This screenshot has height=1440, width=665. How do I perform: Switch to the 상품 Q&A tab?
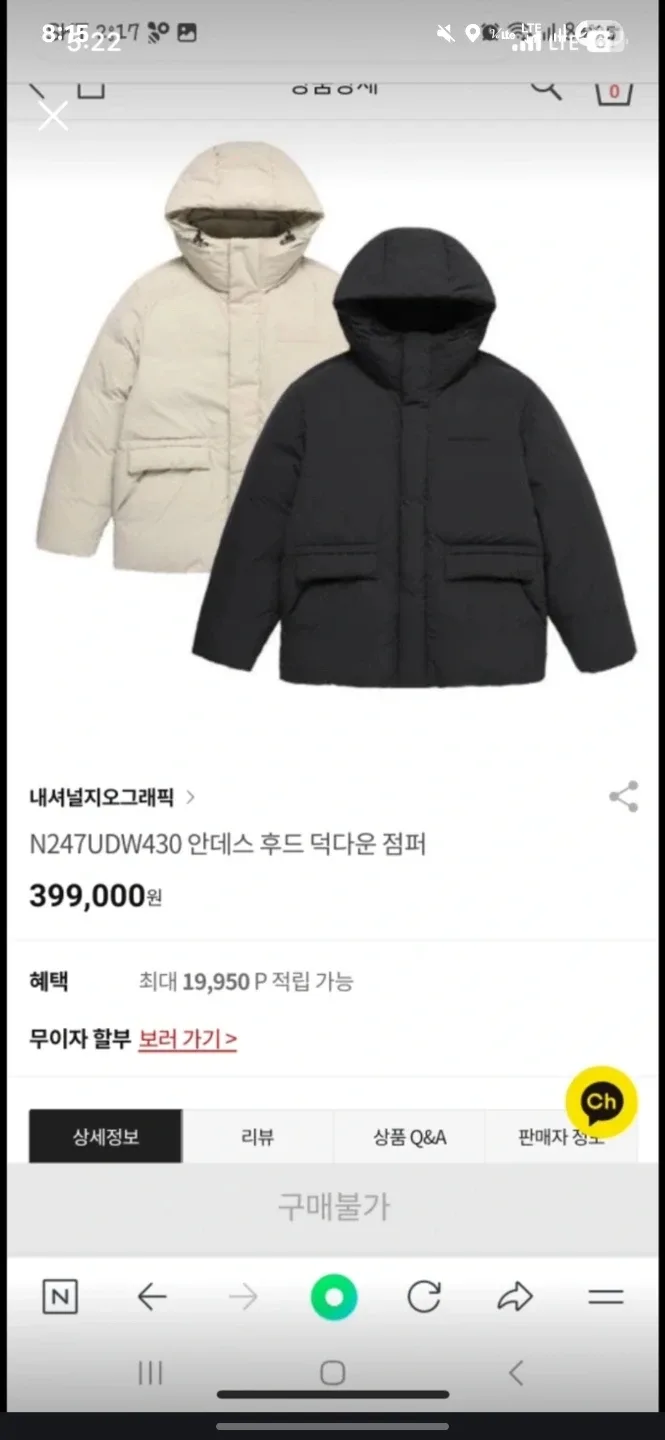pyautogui.click(x=409, y=1137)
